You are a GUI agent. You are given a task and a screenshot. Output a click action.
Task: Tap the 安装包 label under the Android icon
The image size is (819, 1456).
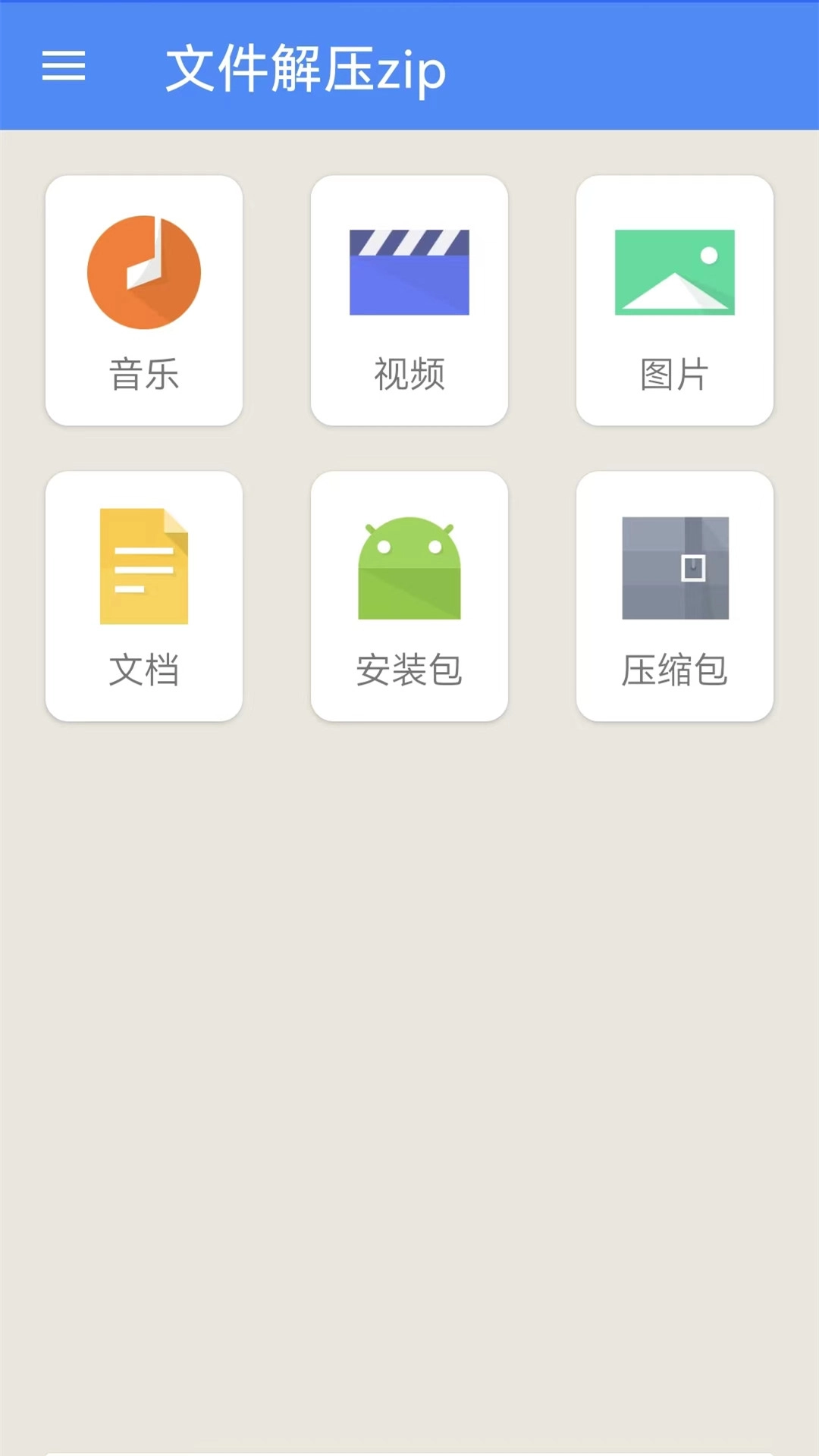[x=409, y=669]
